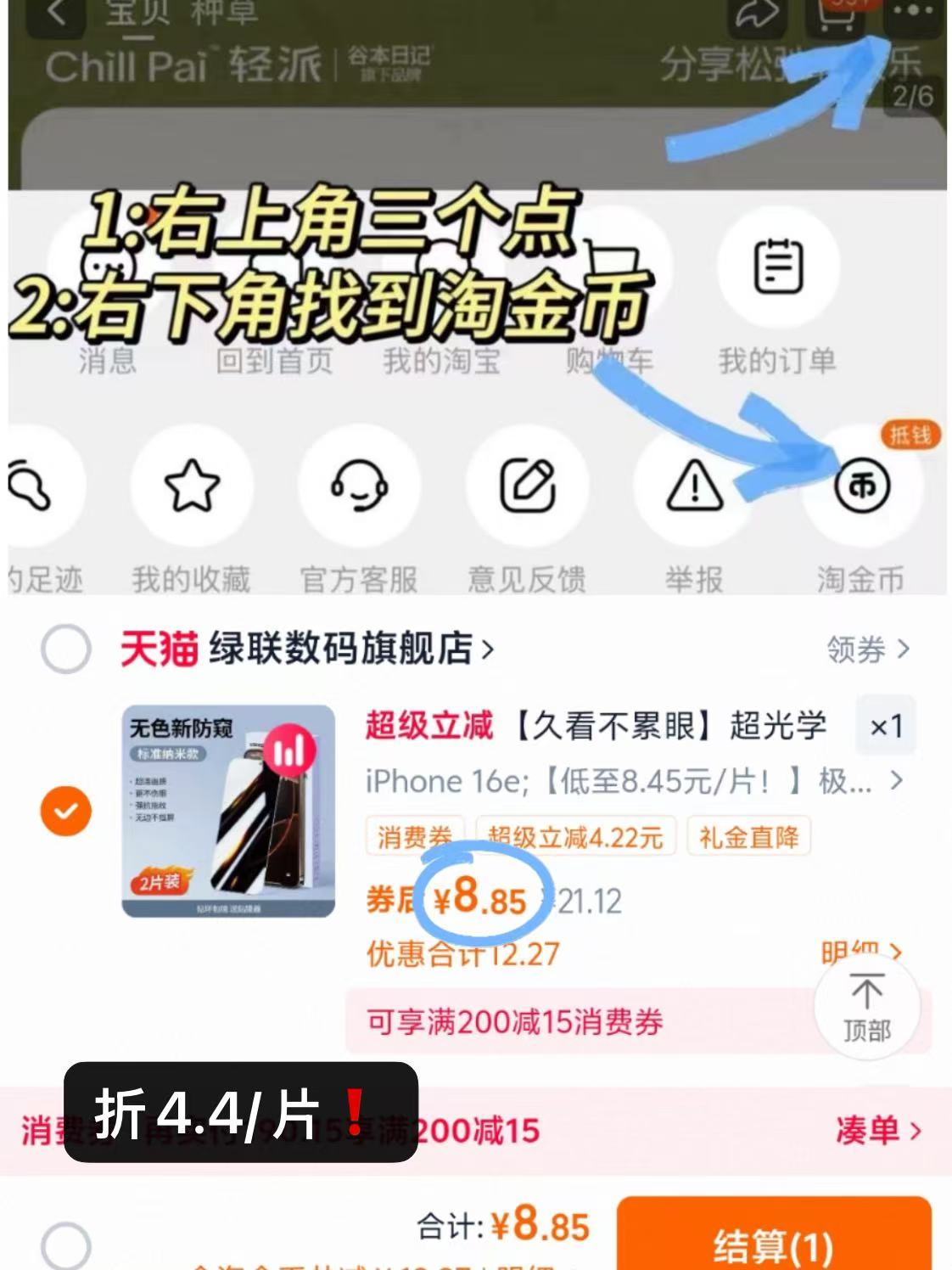Image resolution: width=952 pixels, height=1270 pixels.
Task: Uncheck the selected screen protector item checkbox
Action: coord(64,809)
